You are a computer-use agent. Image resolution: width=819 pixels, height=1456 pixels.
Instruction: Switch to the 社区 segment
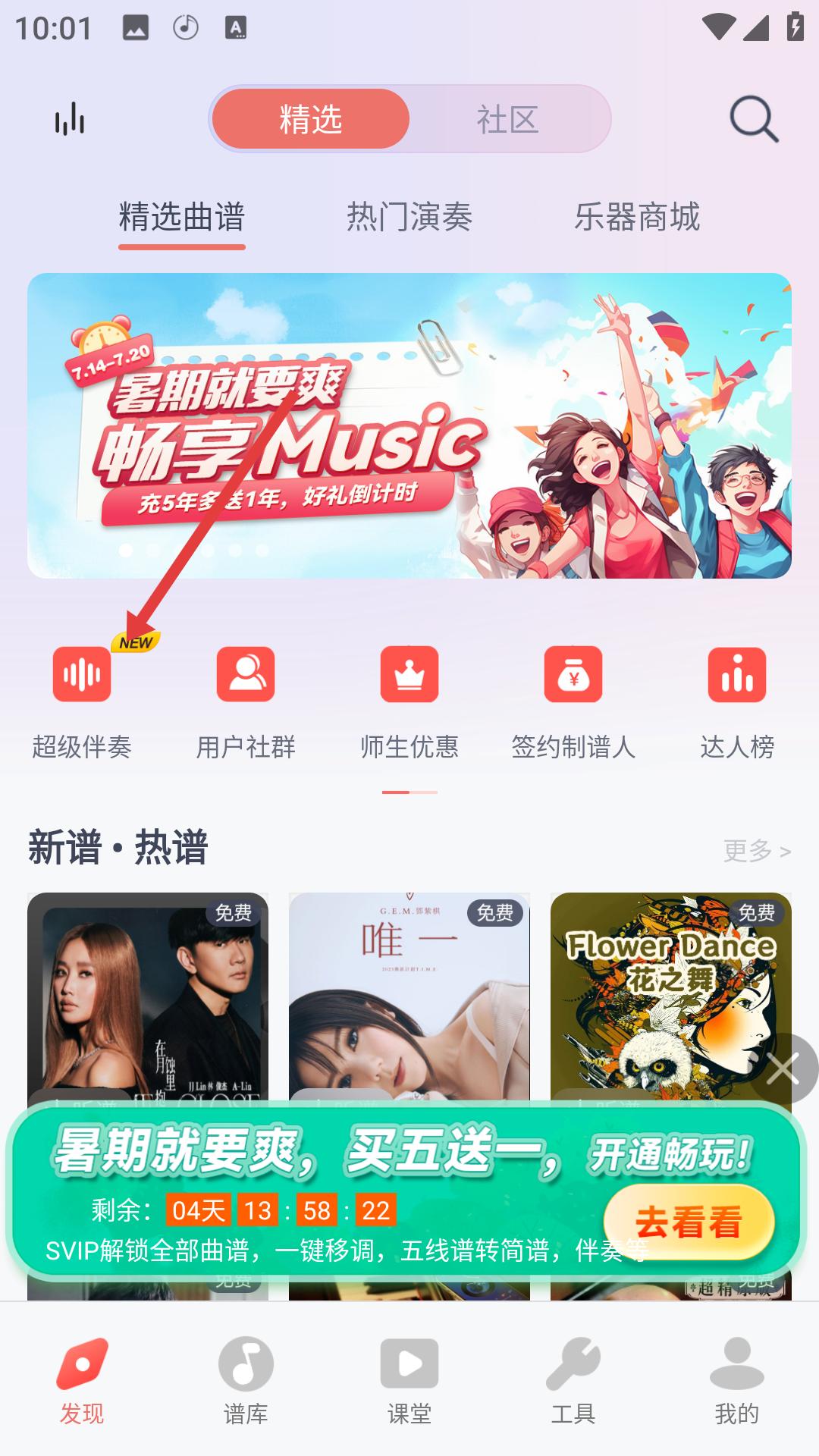point(508,119)
